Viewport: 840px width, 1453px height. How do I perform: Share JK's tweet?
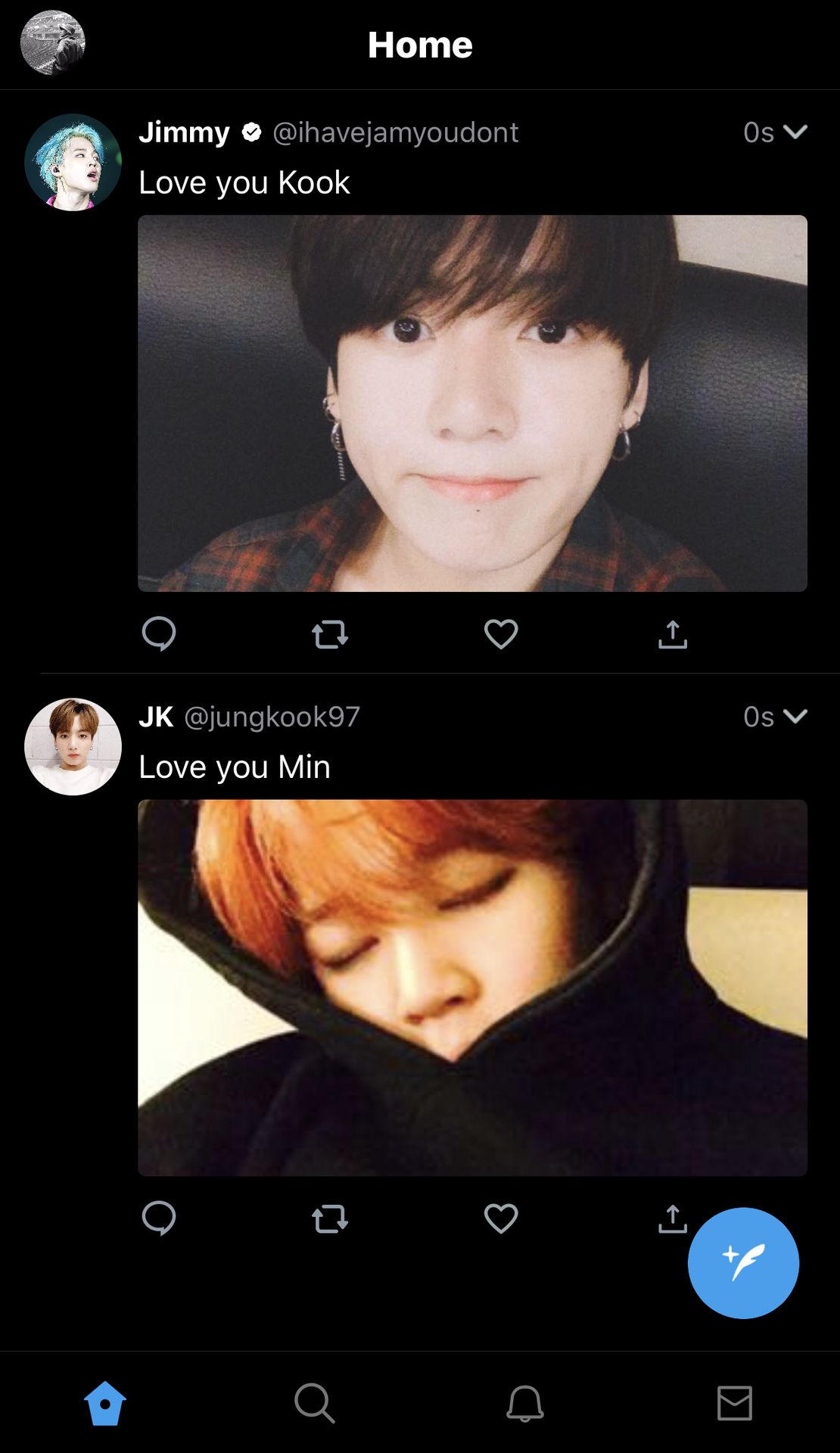(x=670, y=1217)
